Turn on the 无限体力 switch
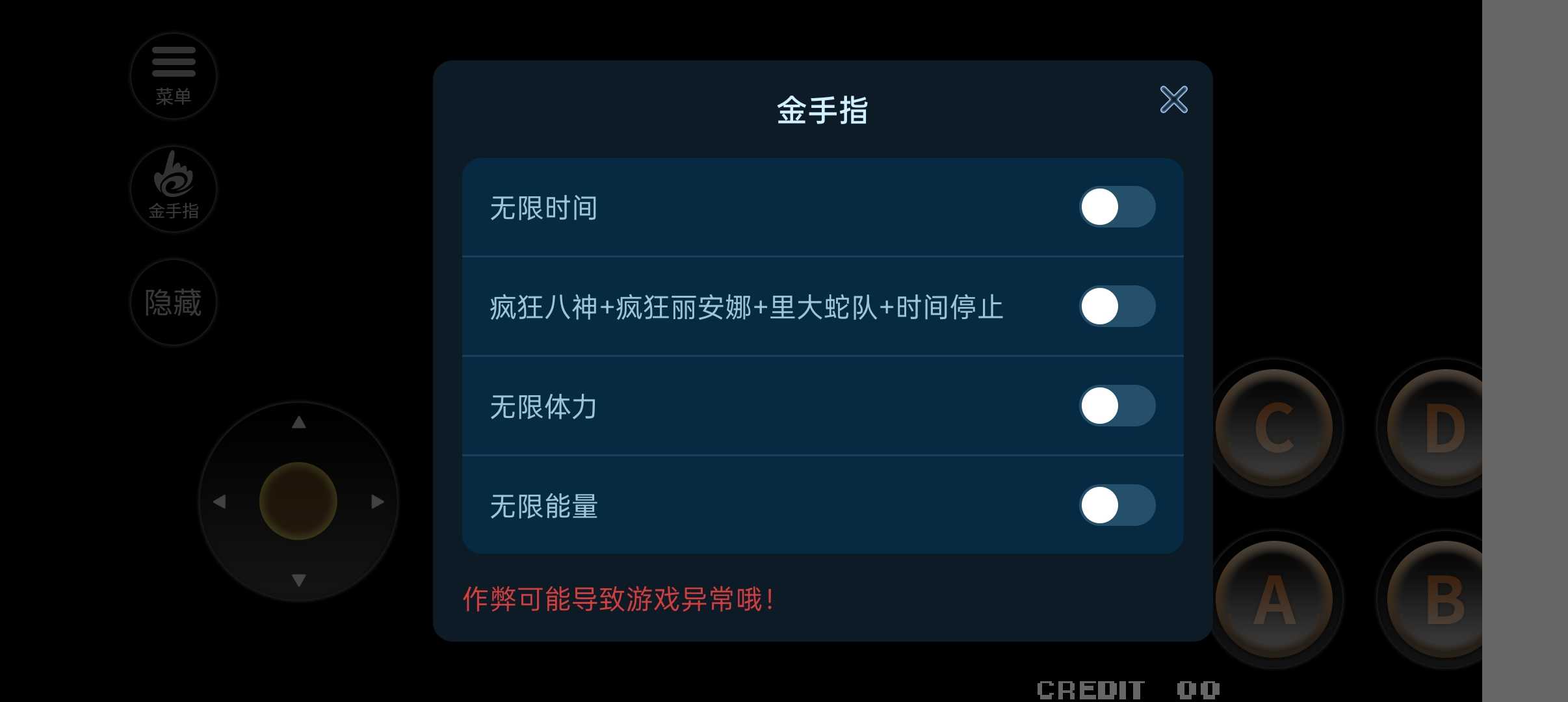 pos(1117,406)
